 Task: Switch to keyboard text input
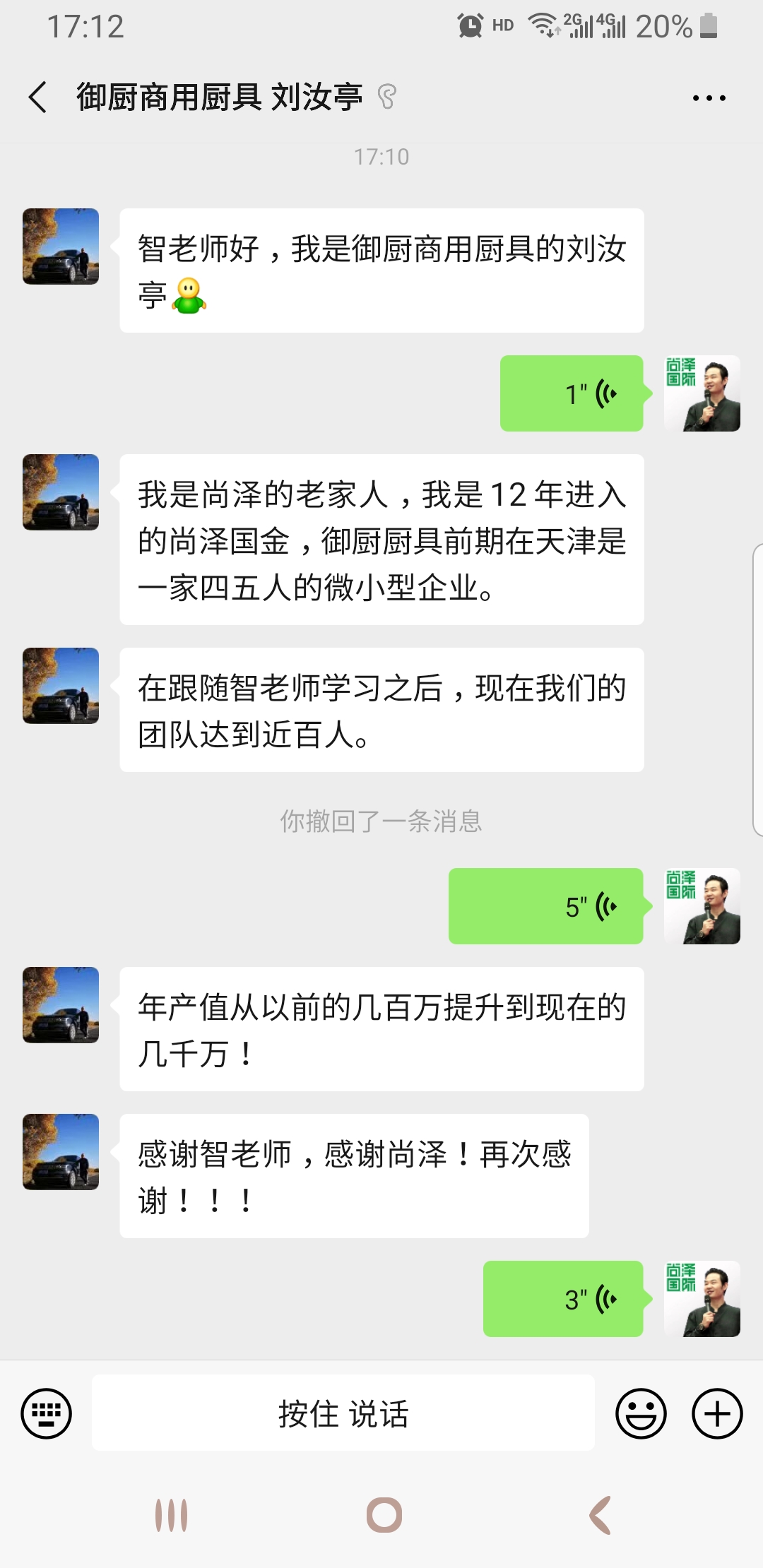click(47, 1413)
